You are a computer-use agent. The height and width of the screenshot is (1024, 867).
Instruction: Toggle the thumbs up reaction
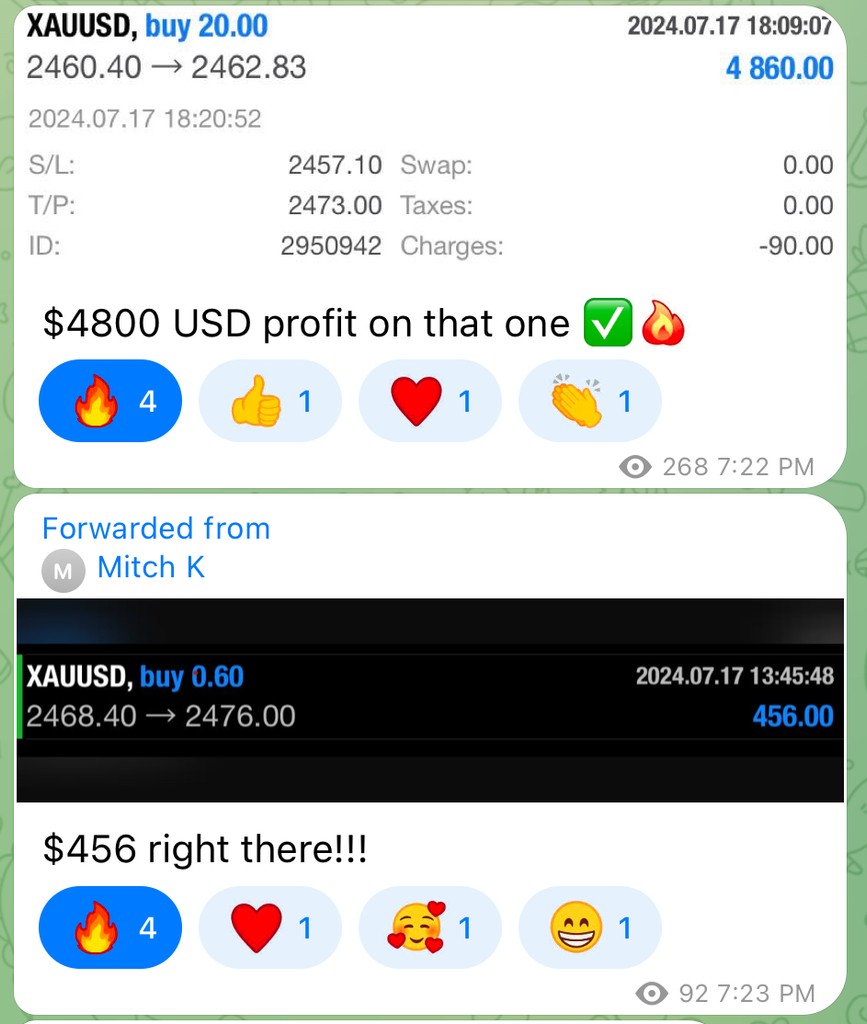pyautogui.click(x=270, y=400)
